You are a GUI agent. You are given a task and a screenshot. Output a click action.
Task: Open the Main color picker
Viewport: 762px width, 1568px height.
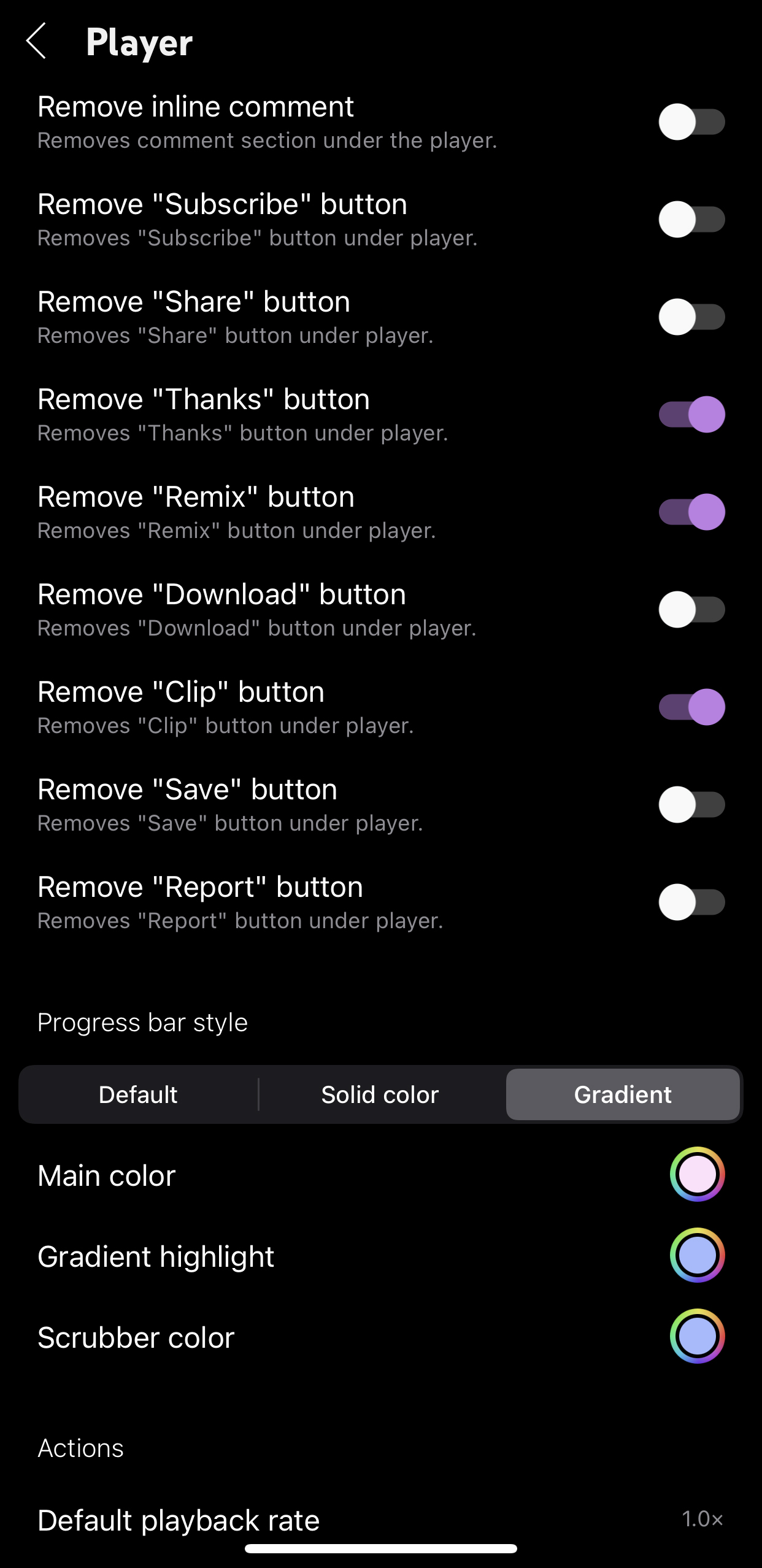click(696, 1174)
